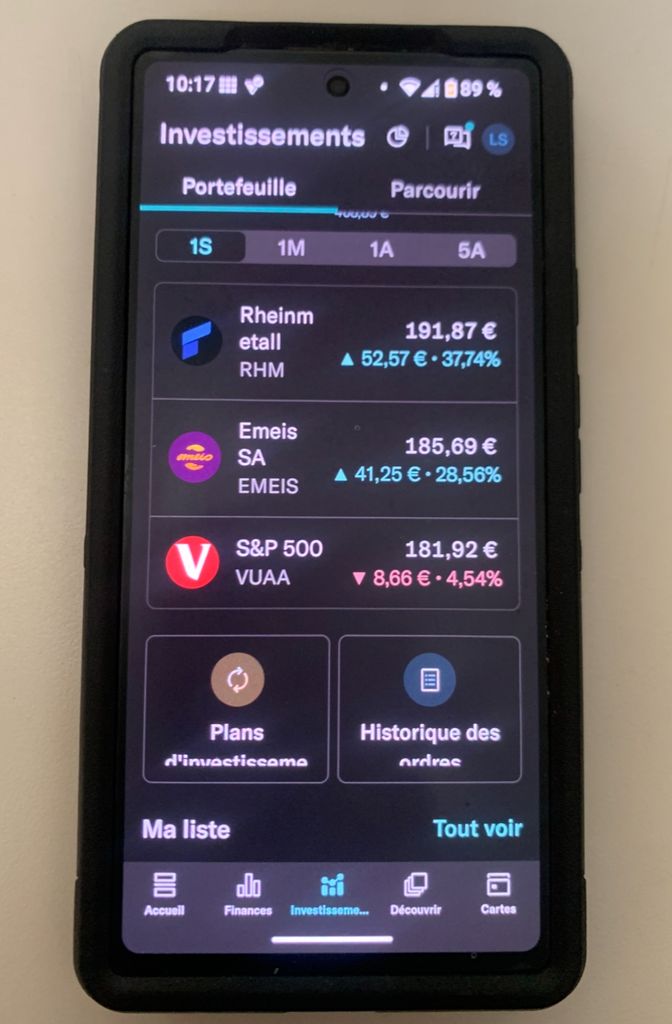Tap Tout voir next to Ma liste
672x1024 pixels.
[x=477, y=828]
